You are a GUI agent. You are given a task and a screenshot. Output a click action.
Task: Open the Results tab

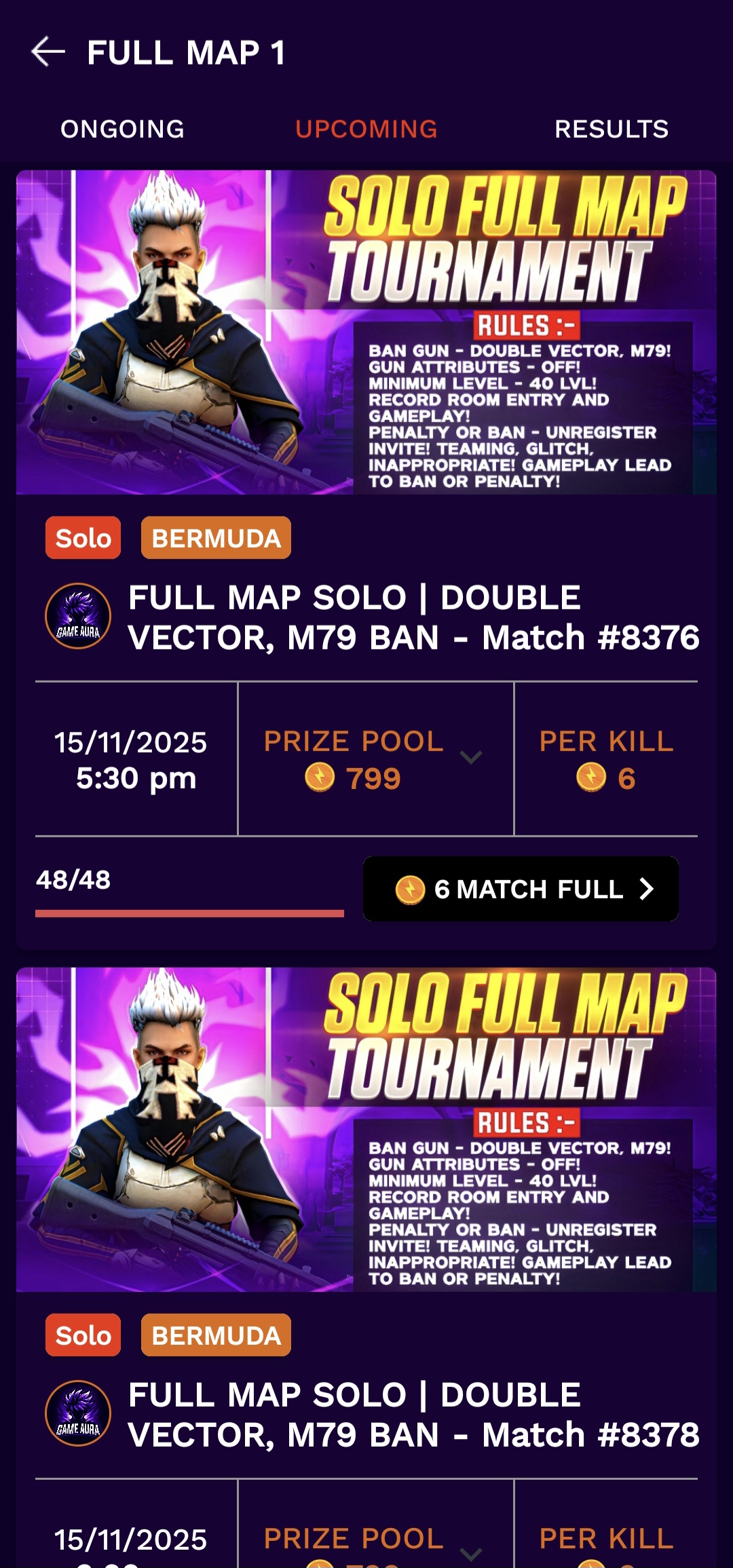[612, 129]
